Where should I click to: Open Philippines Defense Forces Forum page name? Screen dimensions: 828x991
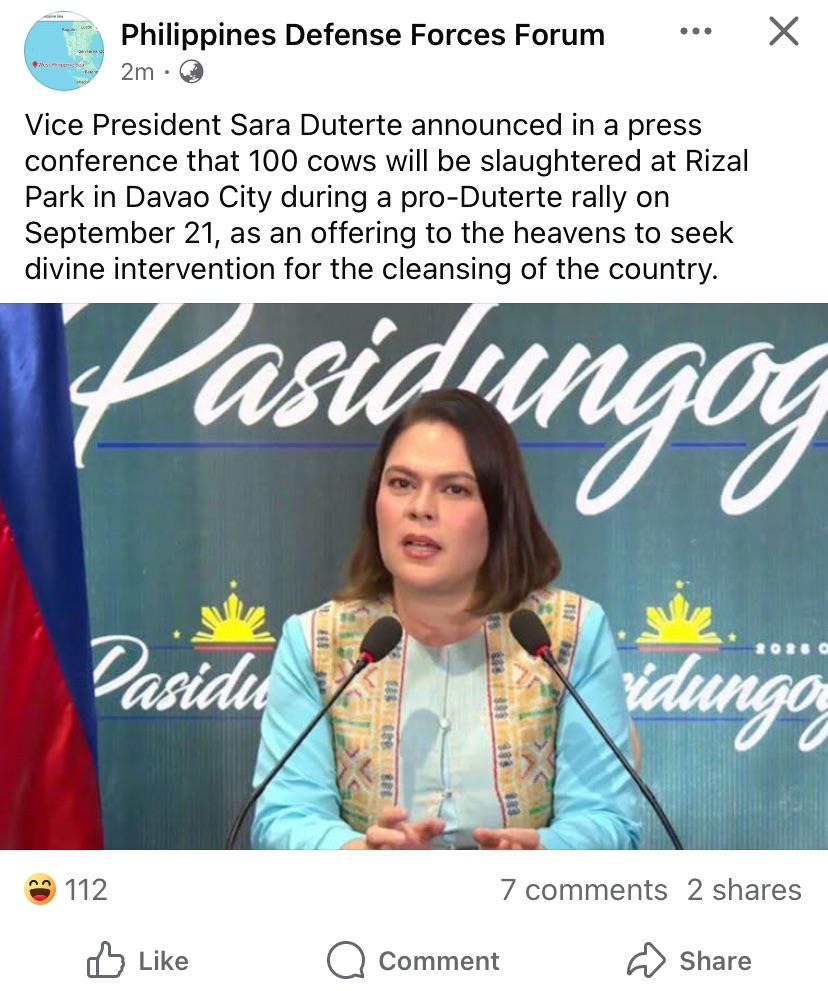pos(362,36)
